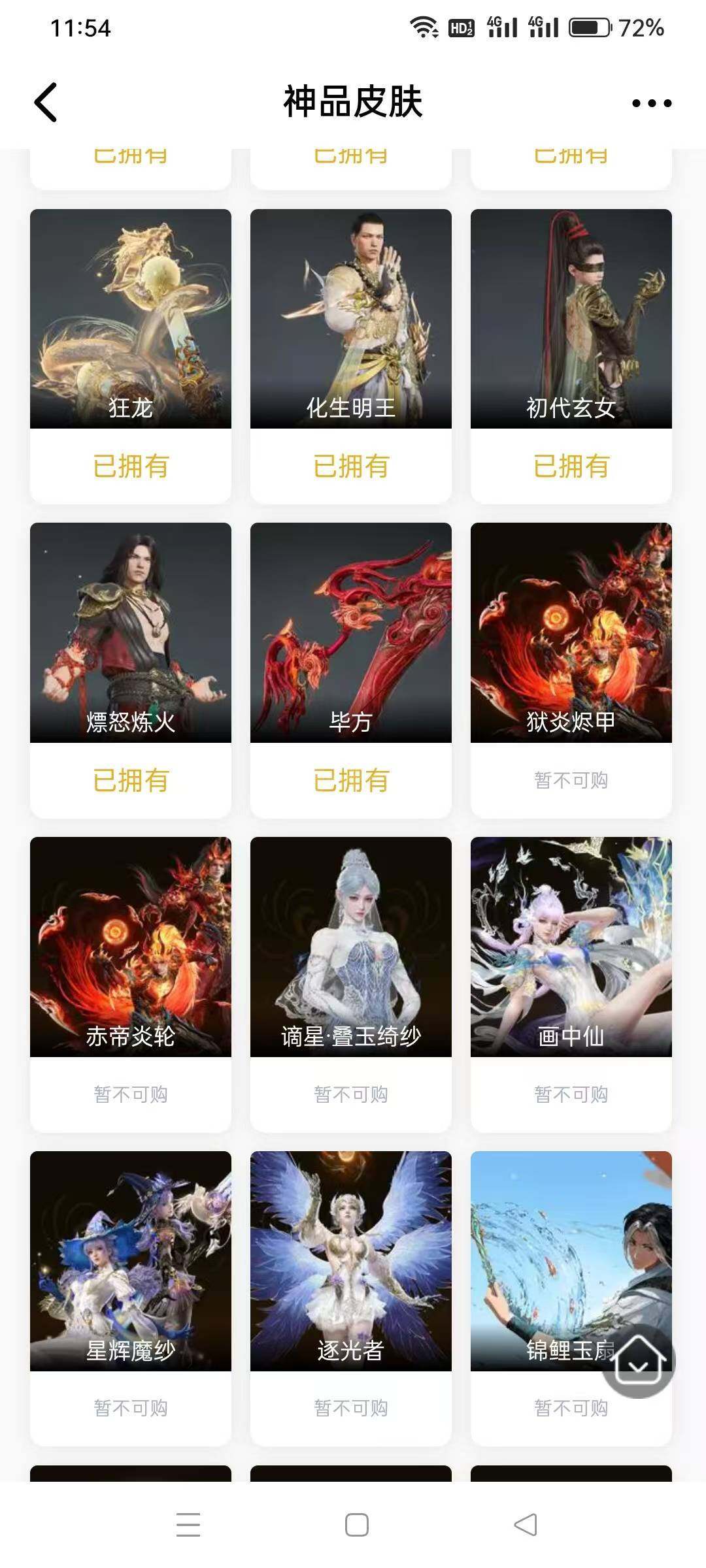Viewport: 706px width, 1568px height.
Task: Tap the floating home shortcut button
Action: point(639,1361)
